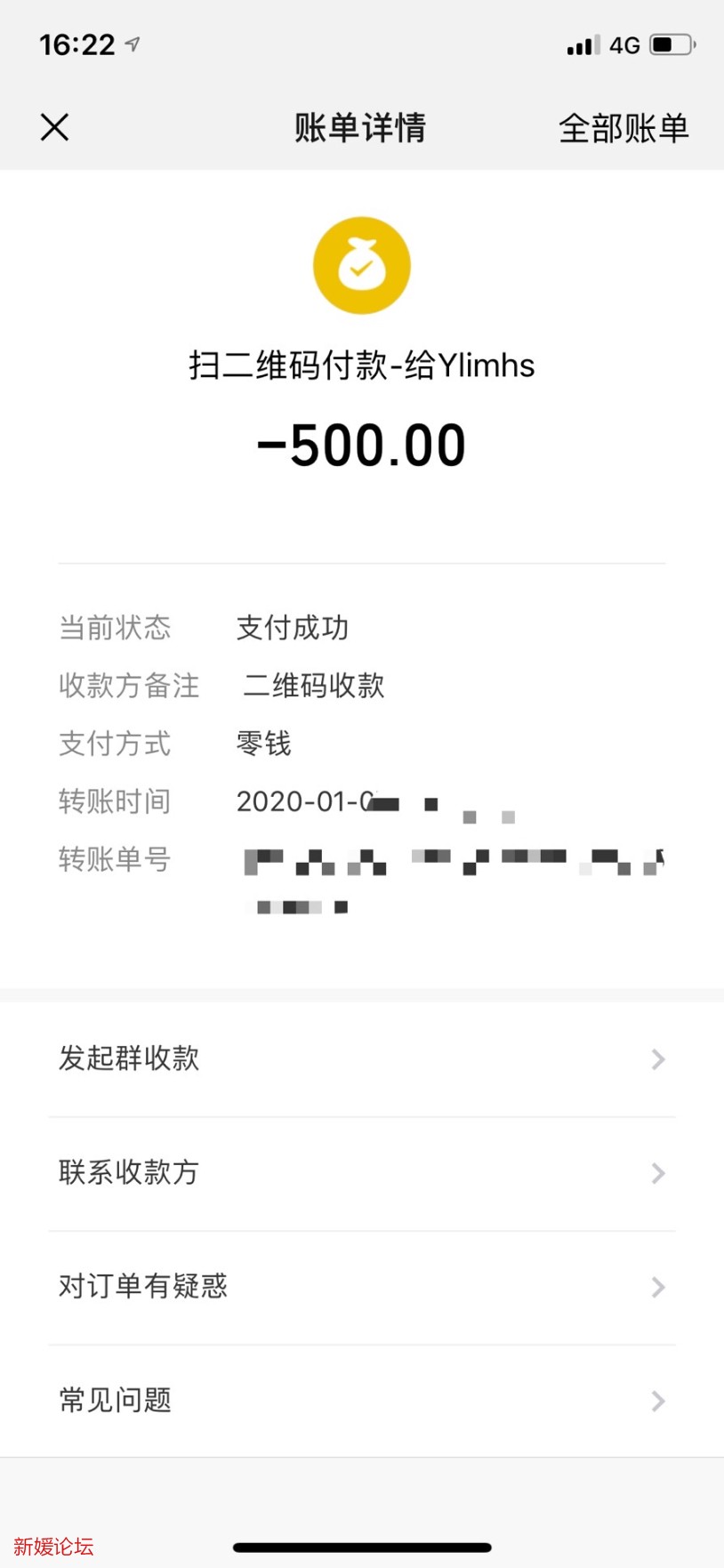Tap the yellow money bag payment icon

(362, 266)
